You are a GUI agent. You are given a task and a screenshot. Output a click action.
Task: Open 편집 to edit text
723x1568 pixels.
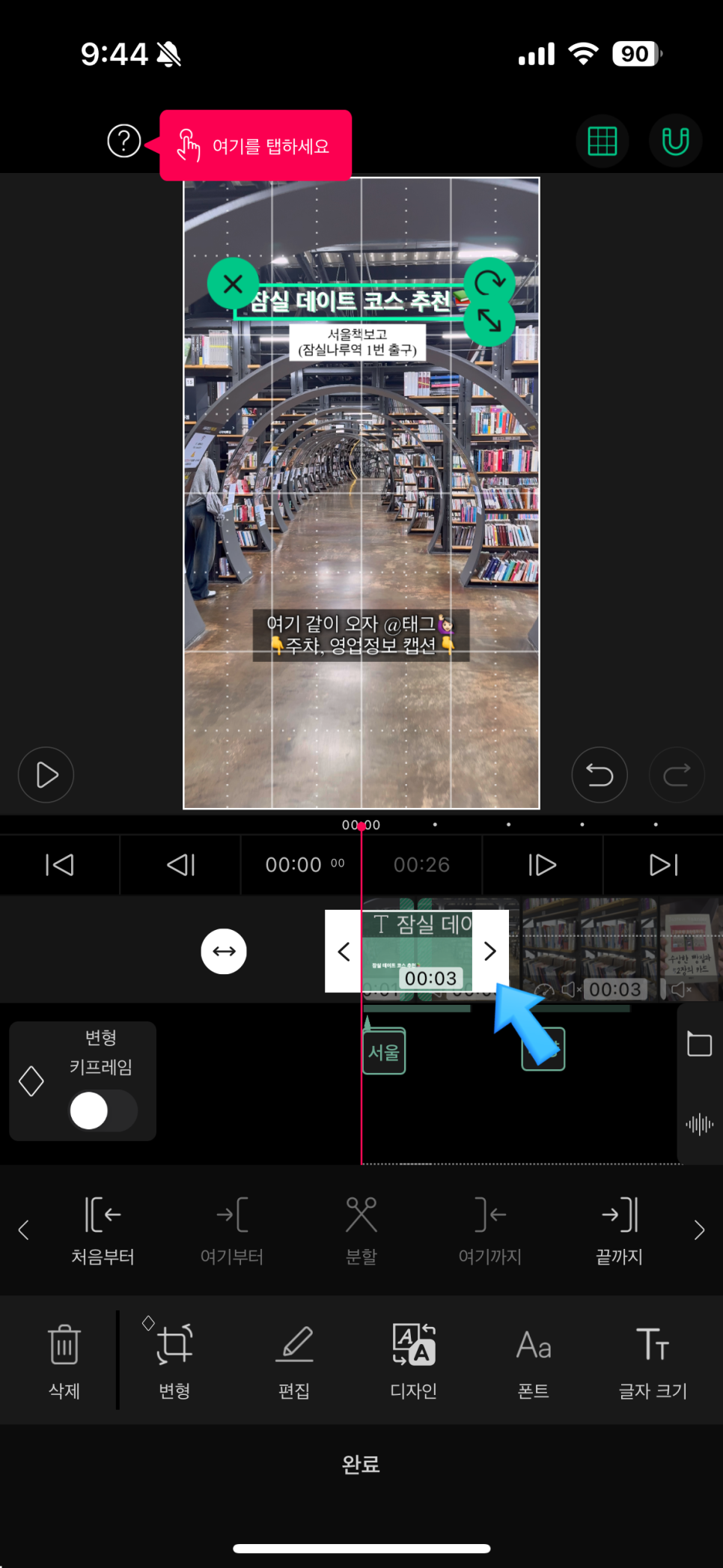point(294,1360)
